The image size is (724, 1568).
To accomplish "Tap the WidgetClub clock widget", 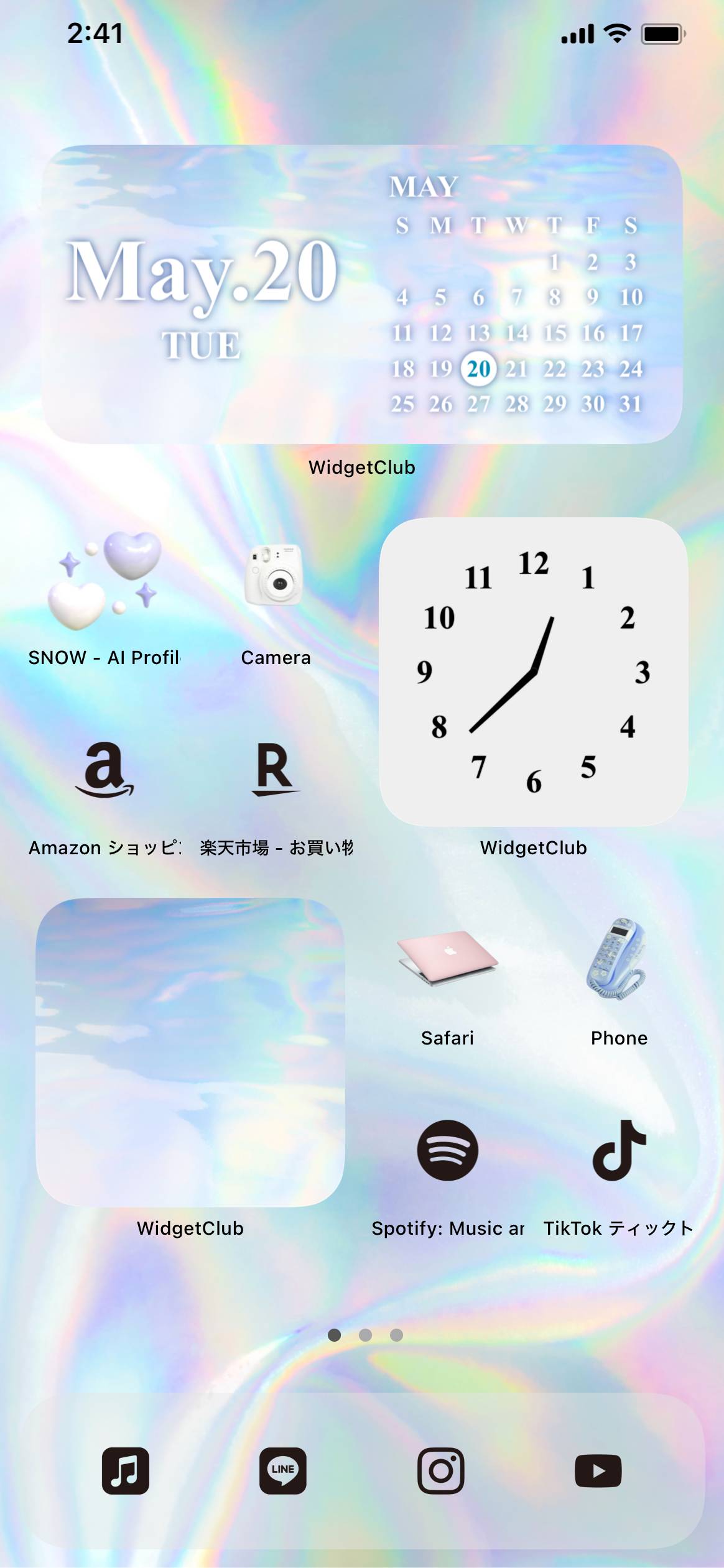I will point(533,671).
